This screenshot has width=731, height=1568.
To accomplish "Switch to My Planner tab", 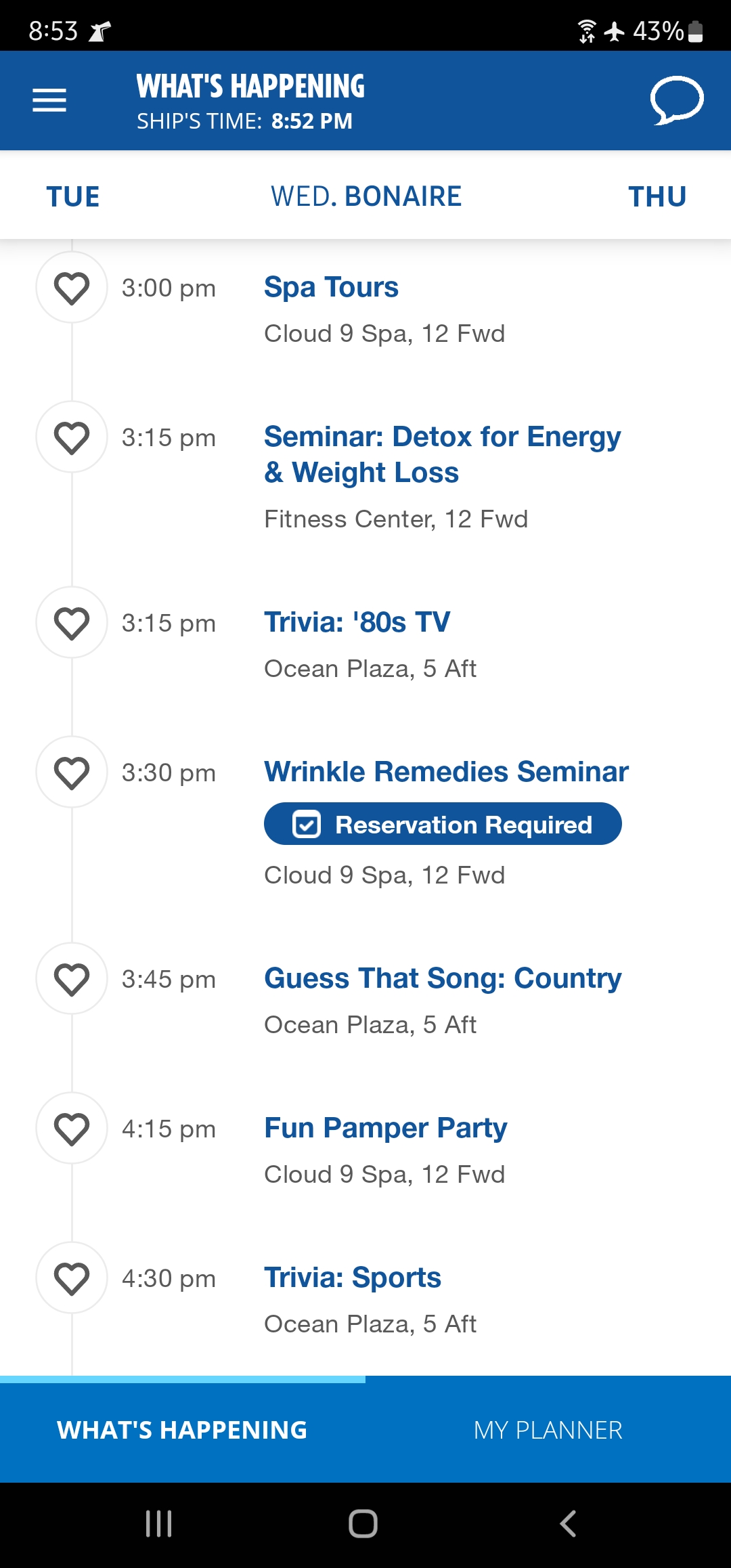I will [548, 1430].
